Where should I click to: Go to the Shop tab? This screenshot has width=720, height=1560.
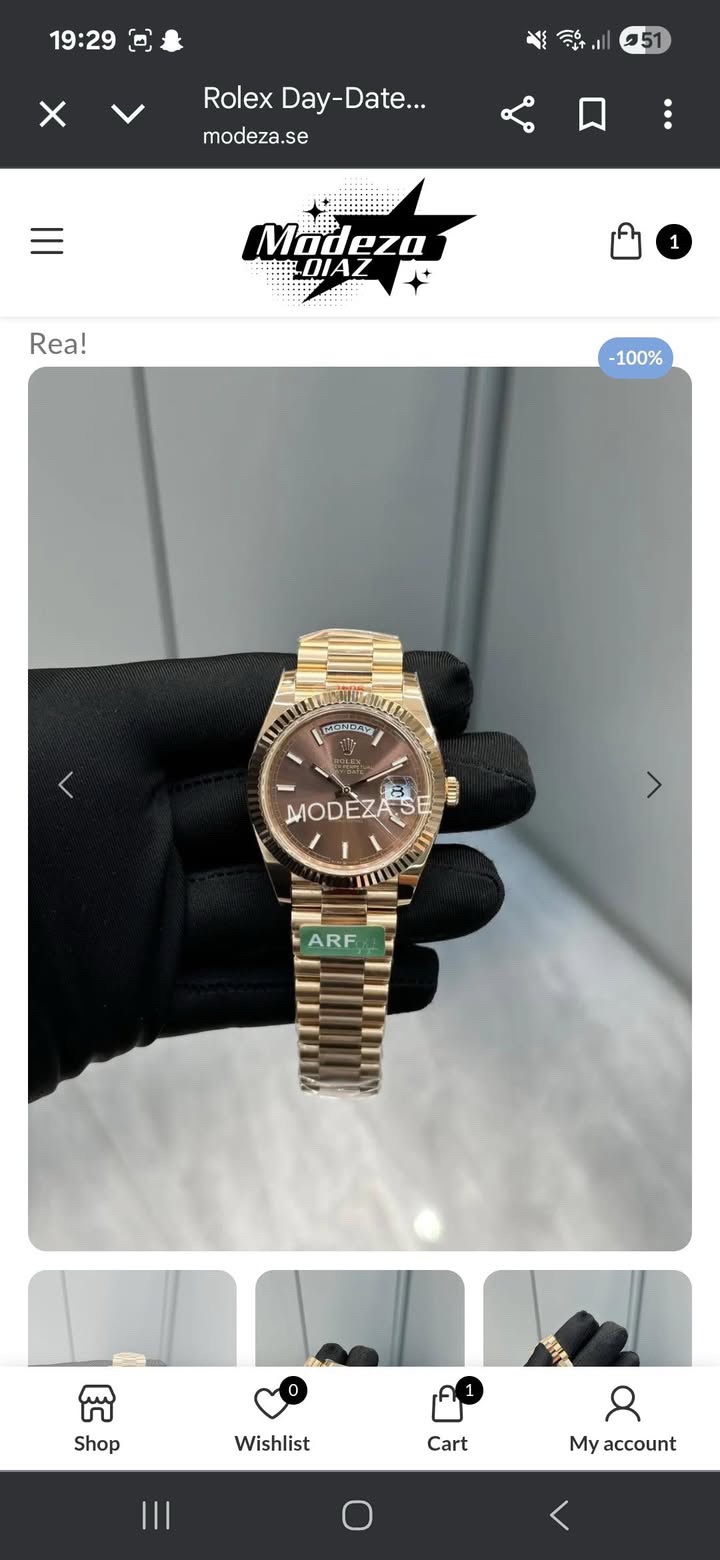tap(97, 1418)
